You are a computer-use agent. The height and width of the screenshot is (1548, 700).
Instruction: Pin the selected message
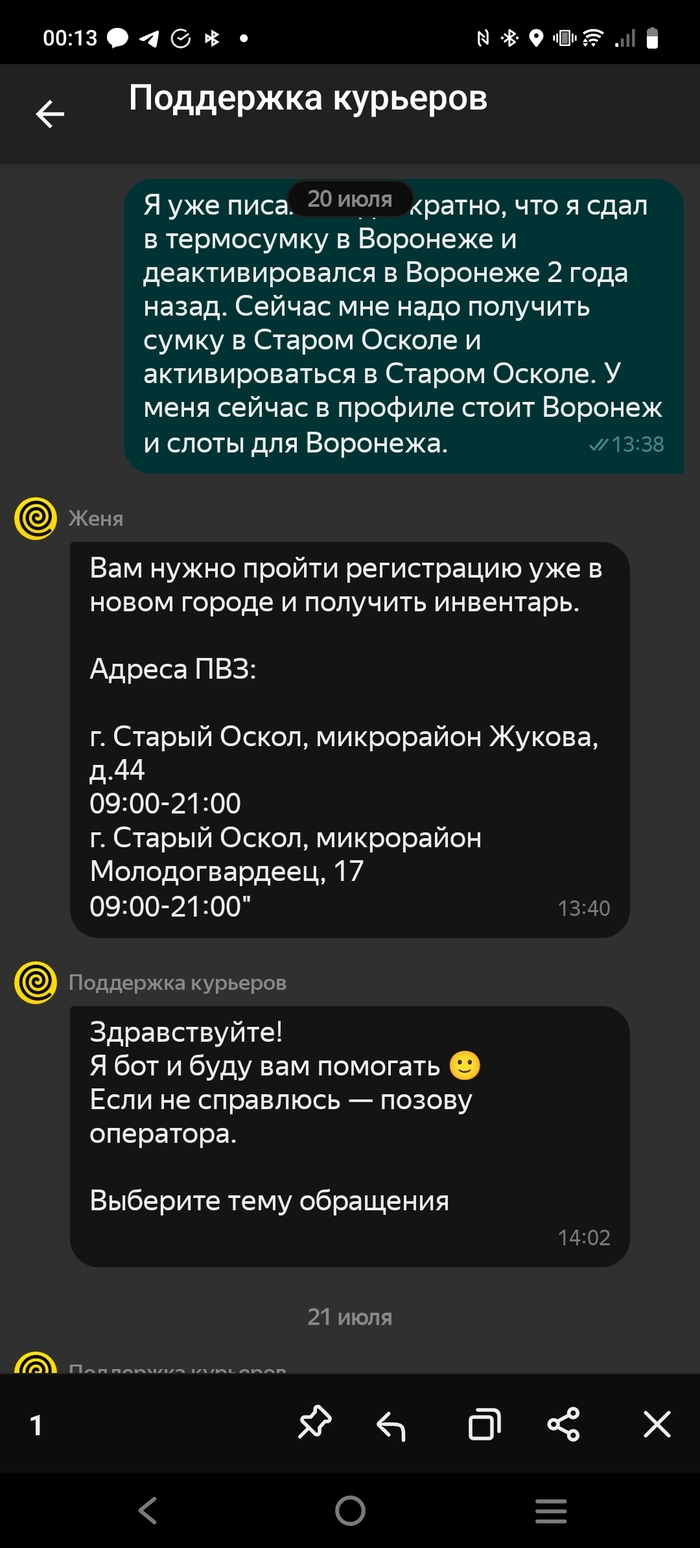pos(314,1424)
